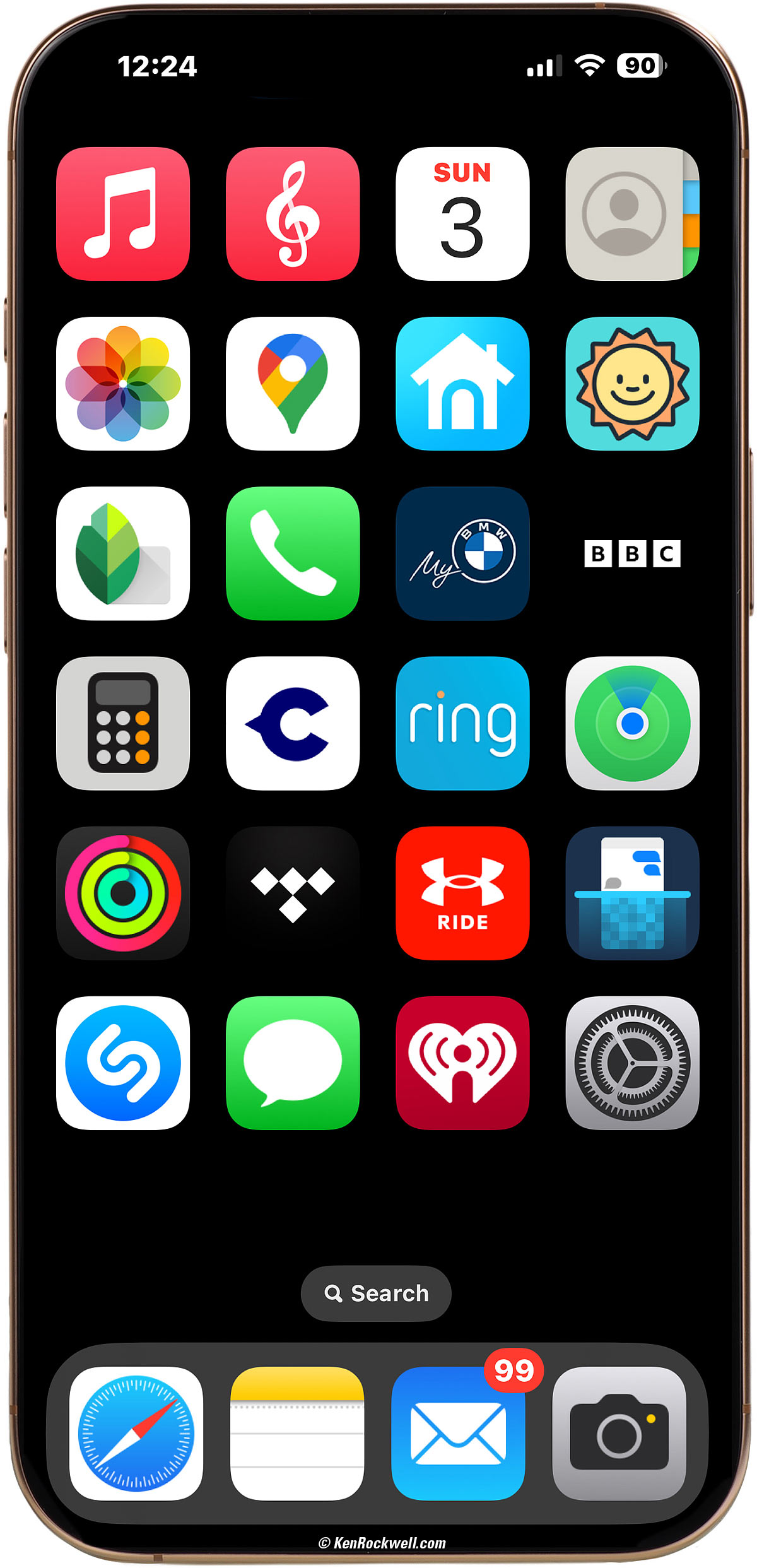The width and height of the screenshot is (757, 1568).
Task: Open Mail from the dock
Action: 458,1433
